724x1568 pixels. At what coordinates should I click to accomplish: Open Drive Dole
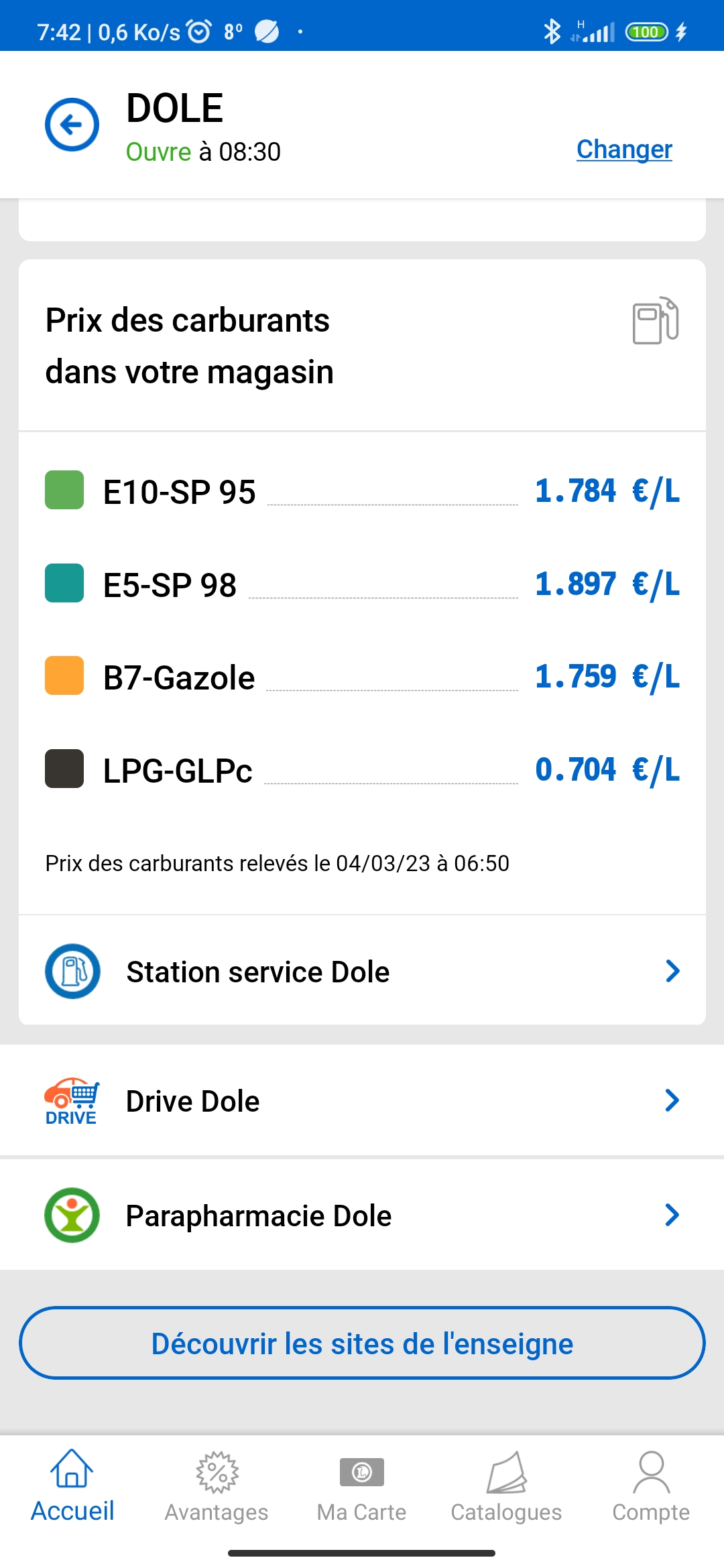(x=362, y=1101)
